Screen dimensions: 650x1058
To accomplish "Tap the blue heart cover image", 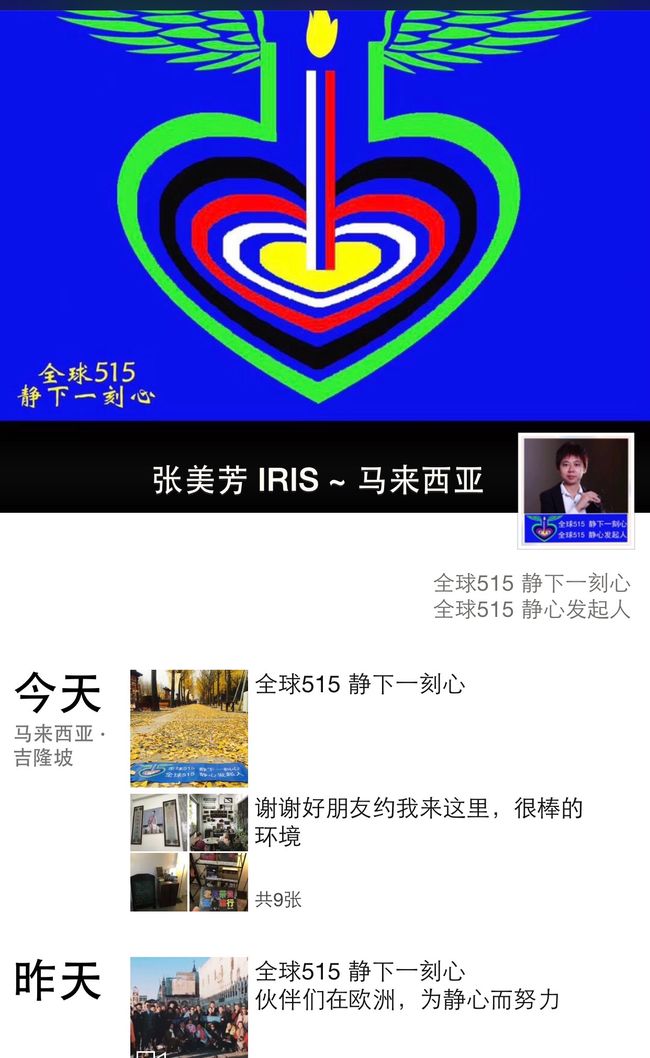I will click(x=325, y=215).
